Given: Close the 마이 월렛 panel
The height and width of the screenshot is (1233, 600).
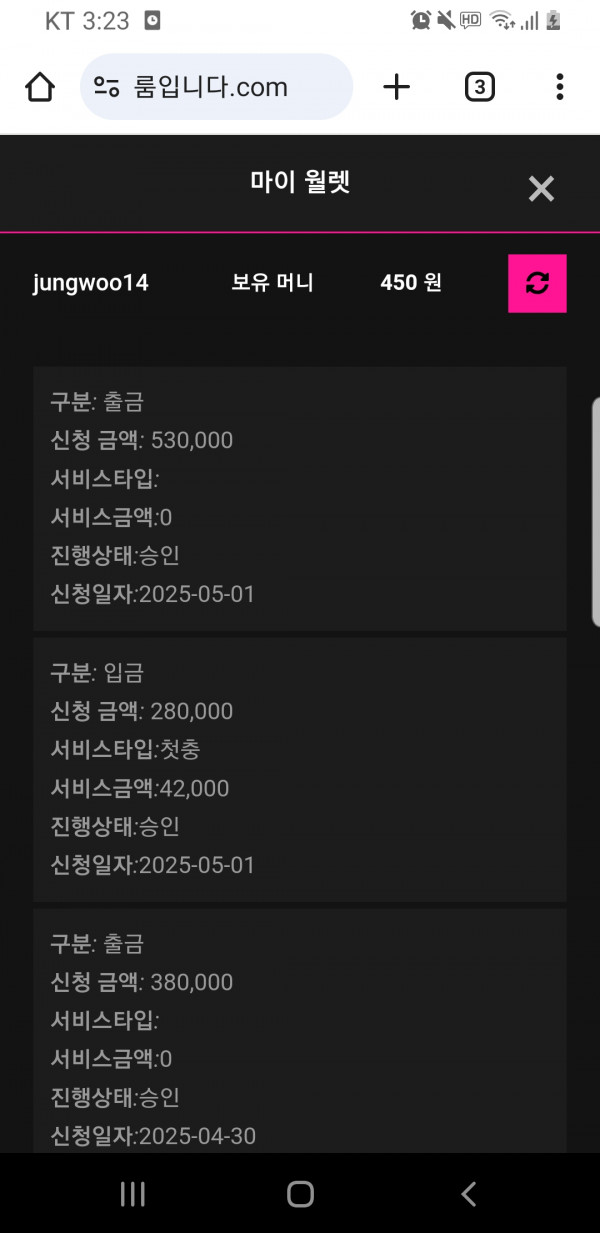Looking at the screenshot, I should pos(541,188).
